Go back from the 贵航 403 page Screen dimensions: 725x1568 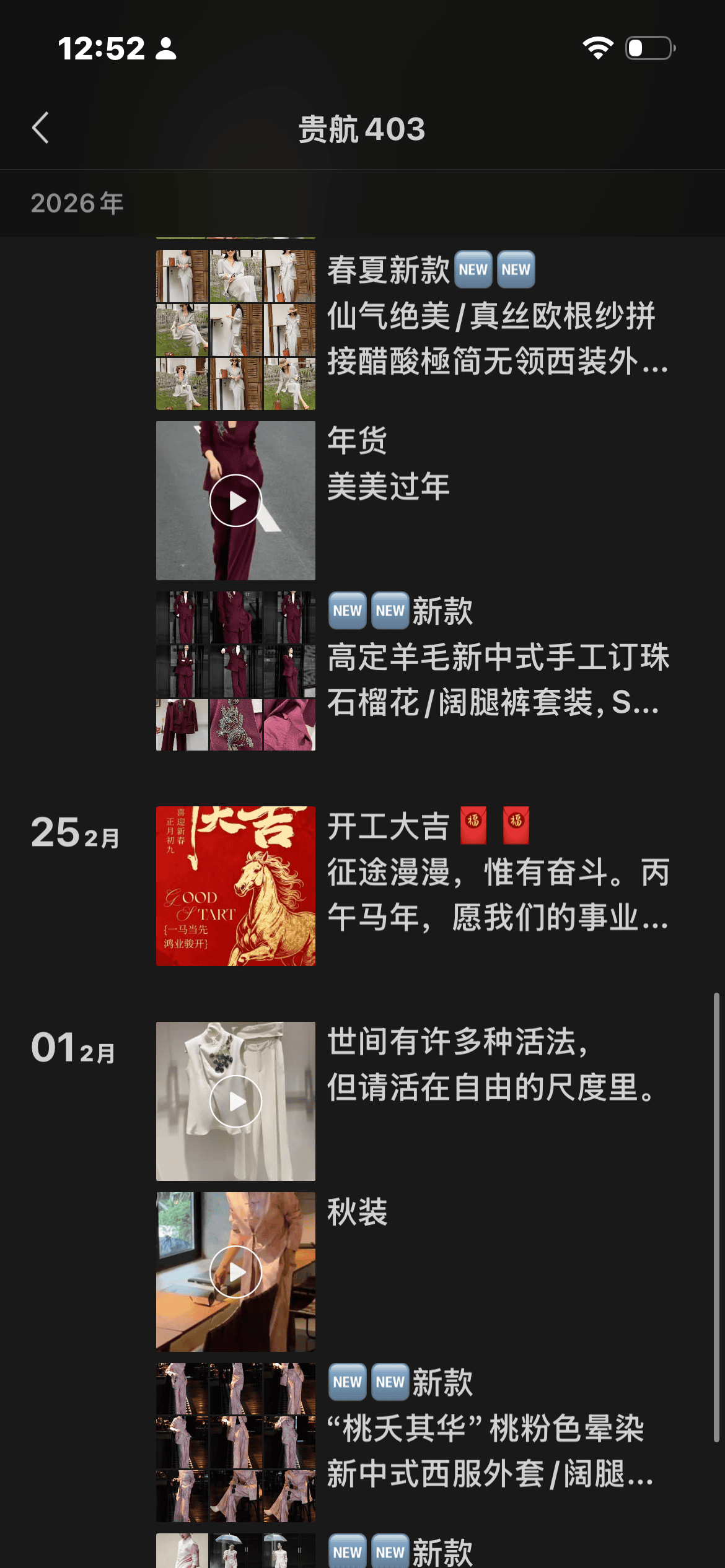(x=41, y=128)
